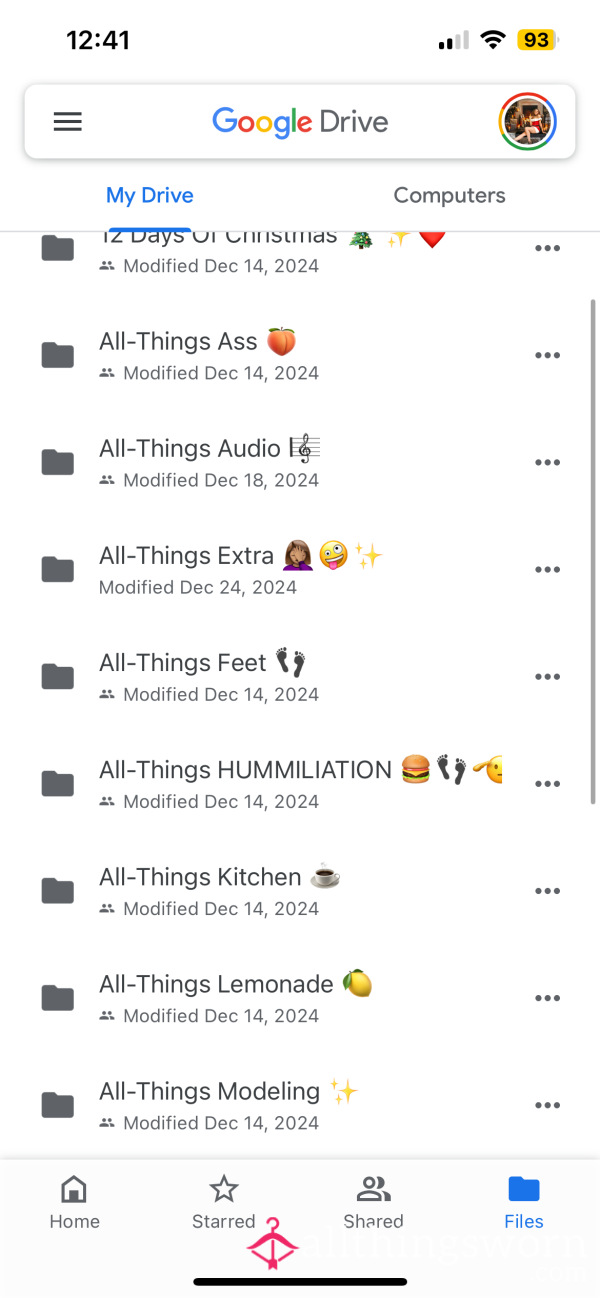Switch to the Computers tab
This screenshot has height=1298, width=600.
coord(449,196)
